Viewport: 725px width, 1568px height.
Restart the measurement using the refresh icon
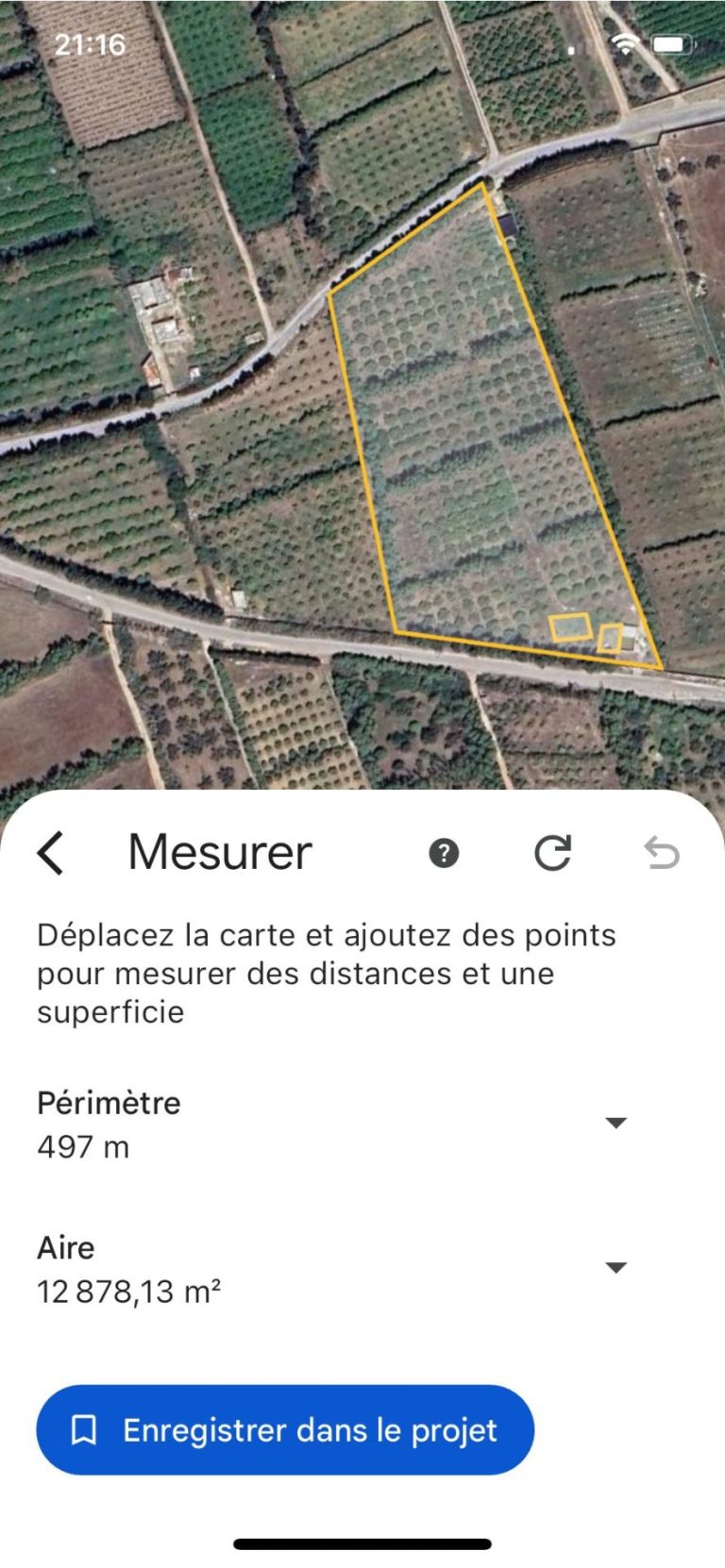click(x=555, y=852)
